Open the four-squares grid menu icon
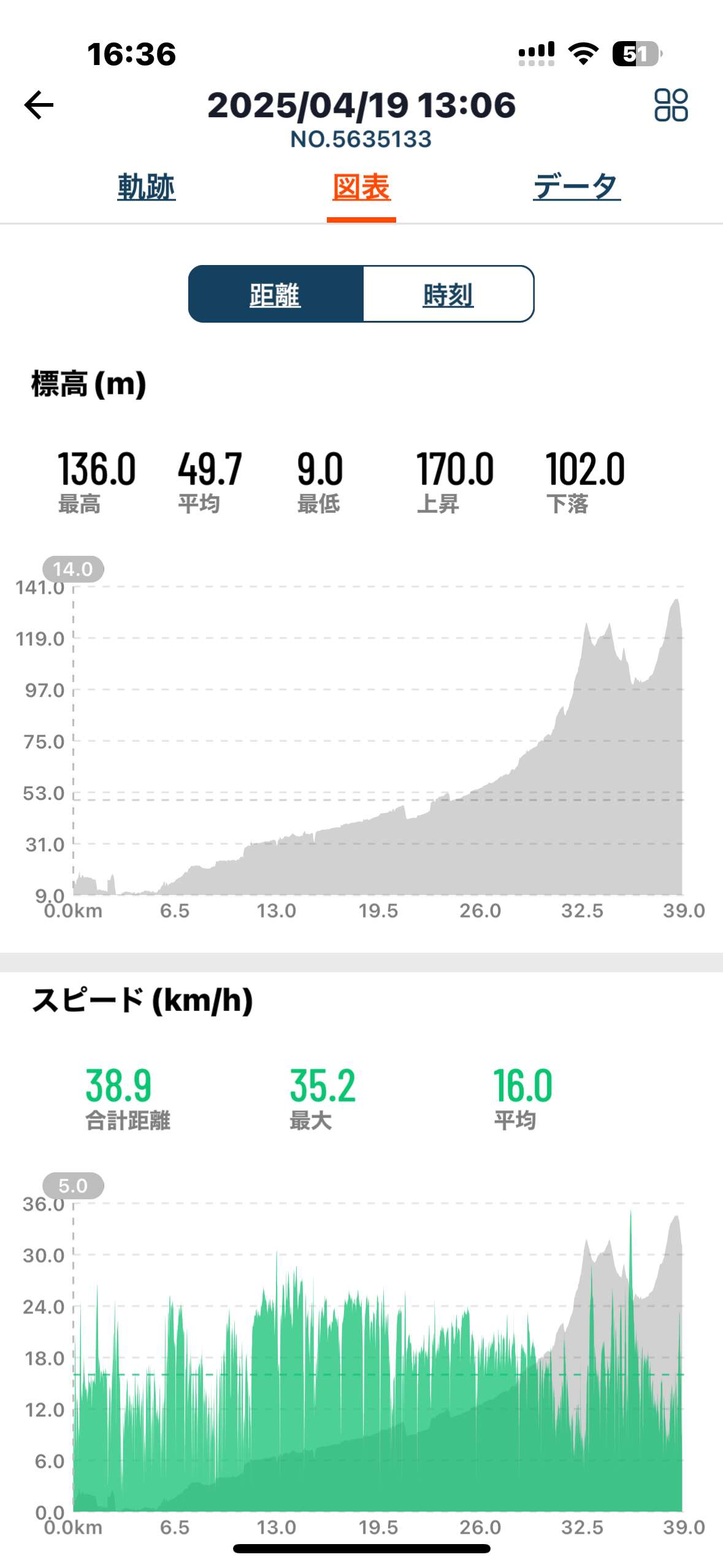 click(x=671, y=105)
